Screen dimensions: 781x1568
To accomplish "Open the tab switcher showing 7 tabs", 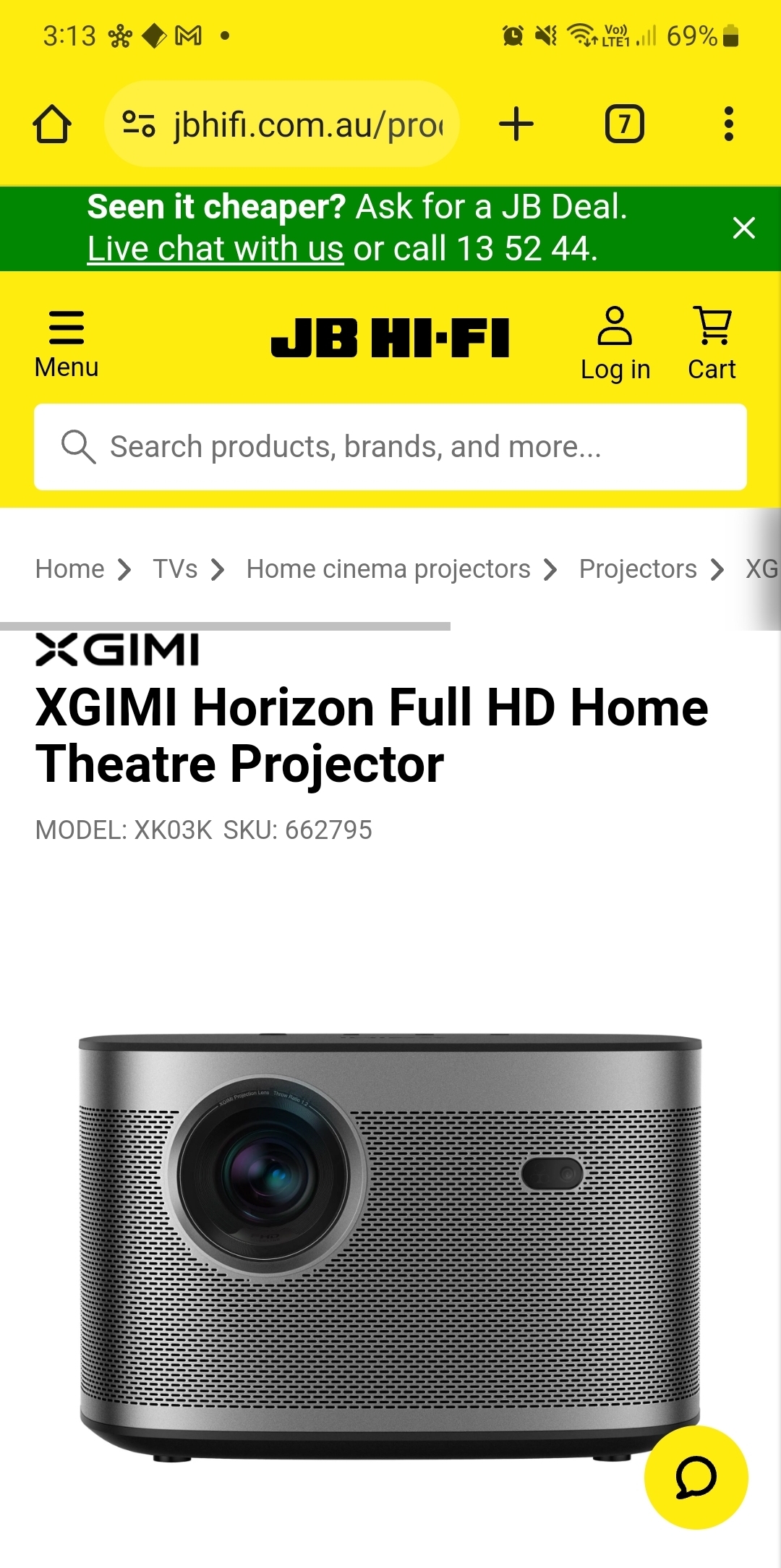I will [624, 124].
